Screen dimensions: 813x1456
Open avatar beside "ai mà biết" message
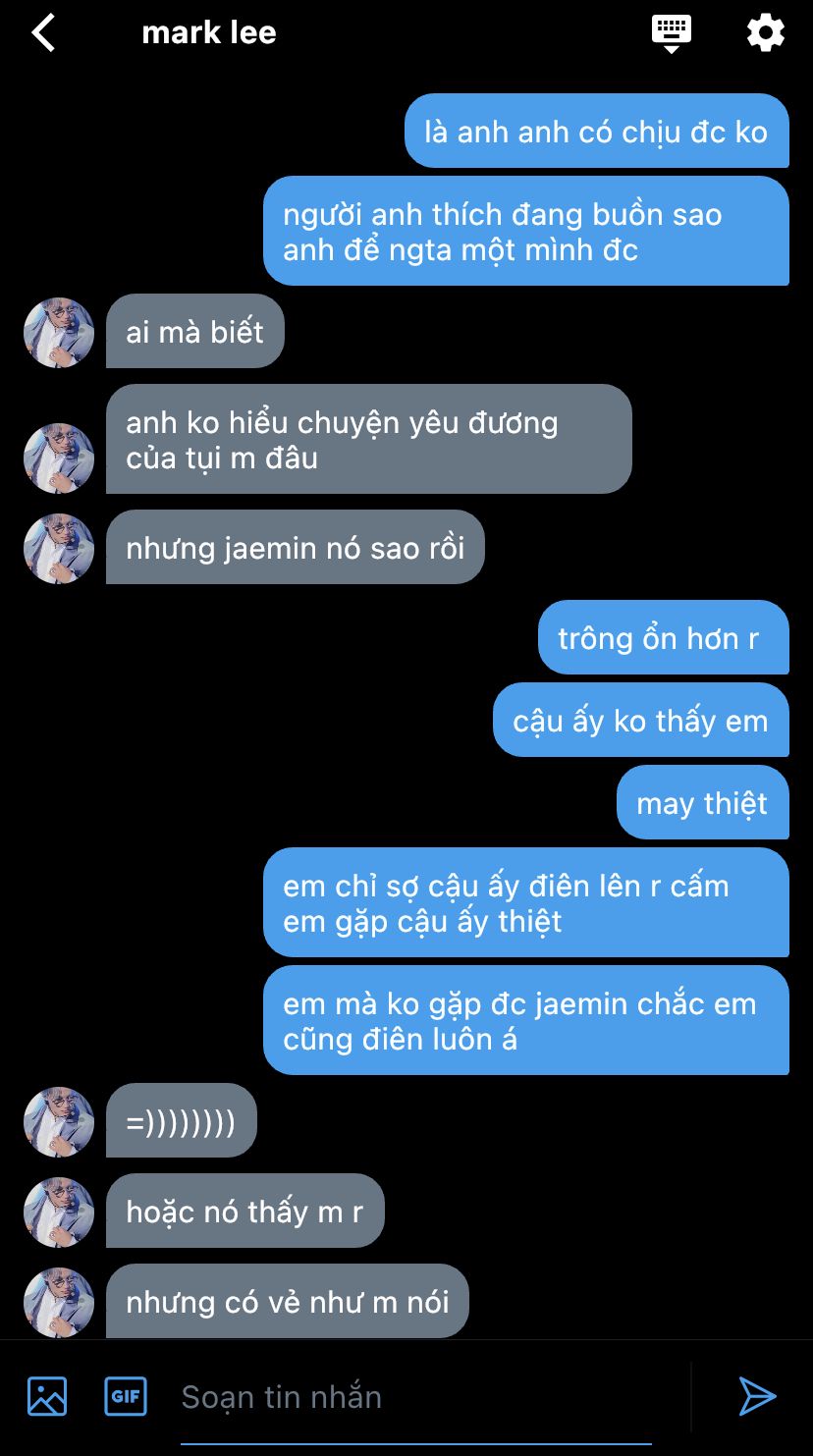pos(59,333)
